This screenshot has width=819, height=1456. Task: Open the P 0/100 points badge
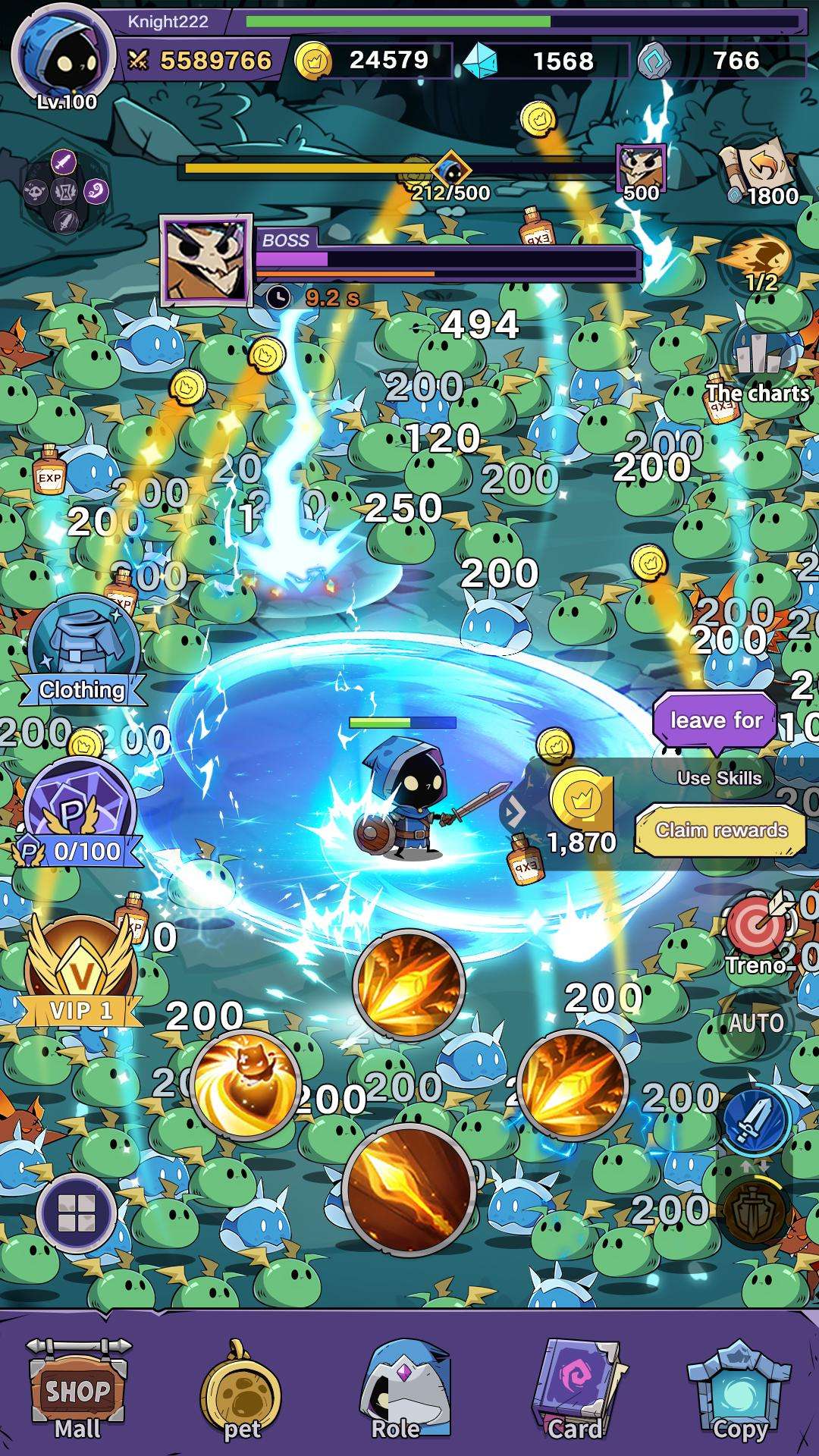click(80, 815)
